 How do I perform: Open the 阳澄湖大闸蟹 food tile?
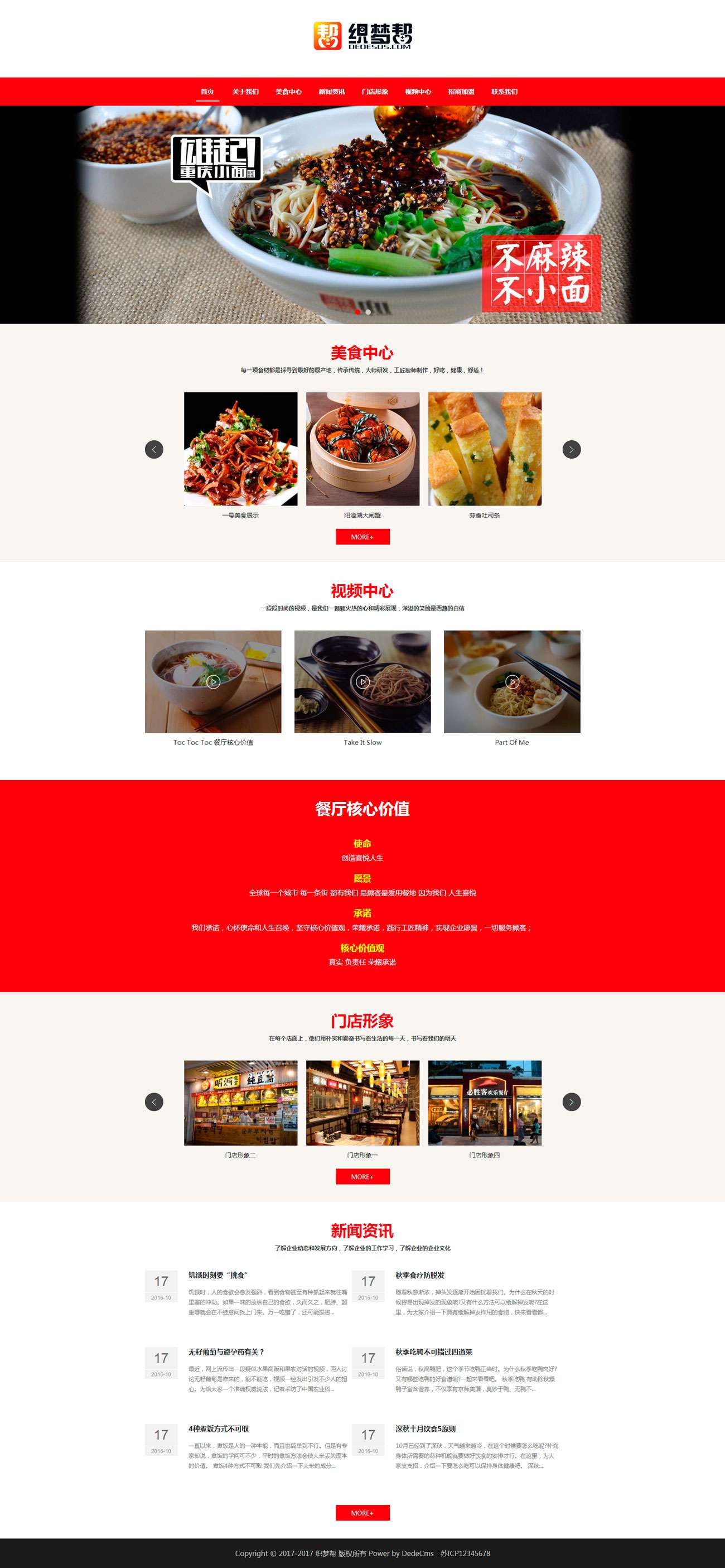pos(362,449)
